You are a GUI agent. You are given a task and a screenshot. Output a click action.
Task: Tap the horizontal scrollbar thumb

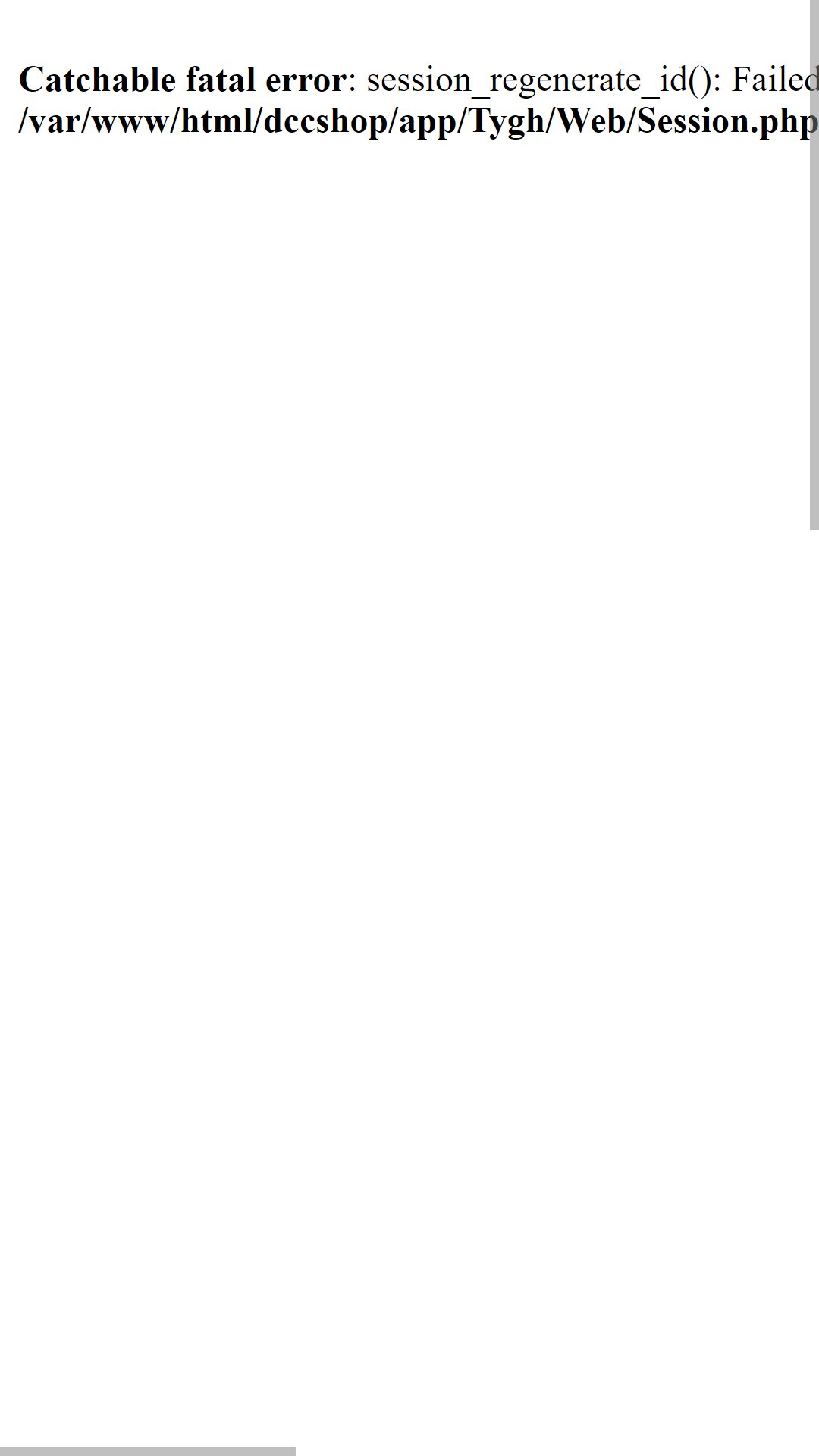pos(148,1451)
